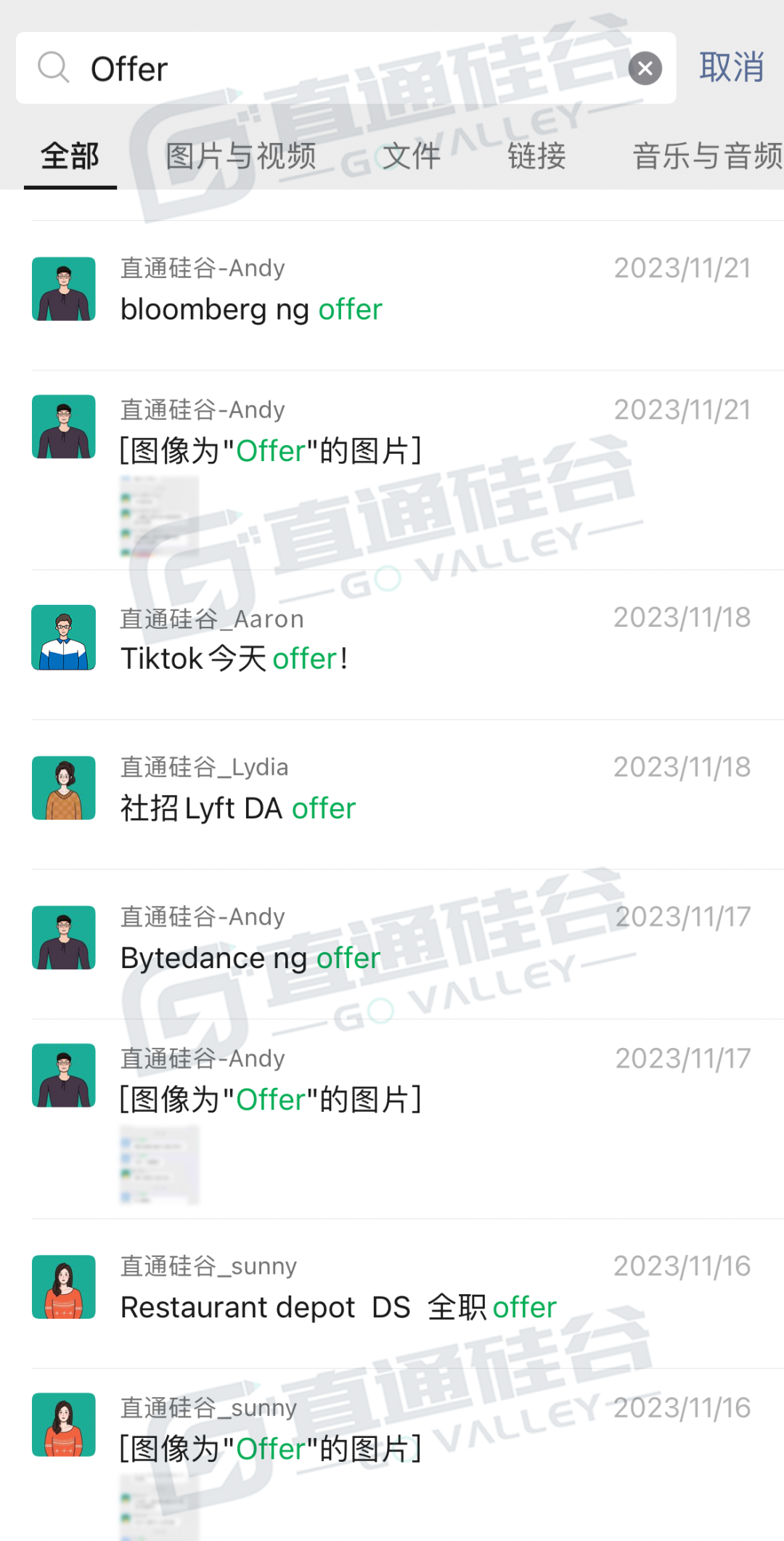Image resolution: width=784 pixels, height=1541 pixels.
Task: Open sunny's Offer image result dated 2023/11/16
Action: click(x=392, y=1455)
